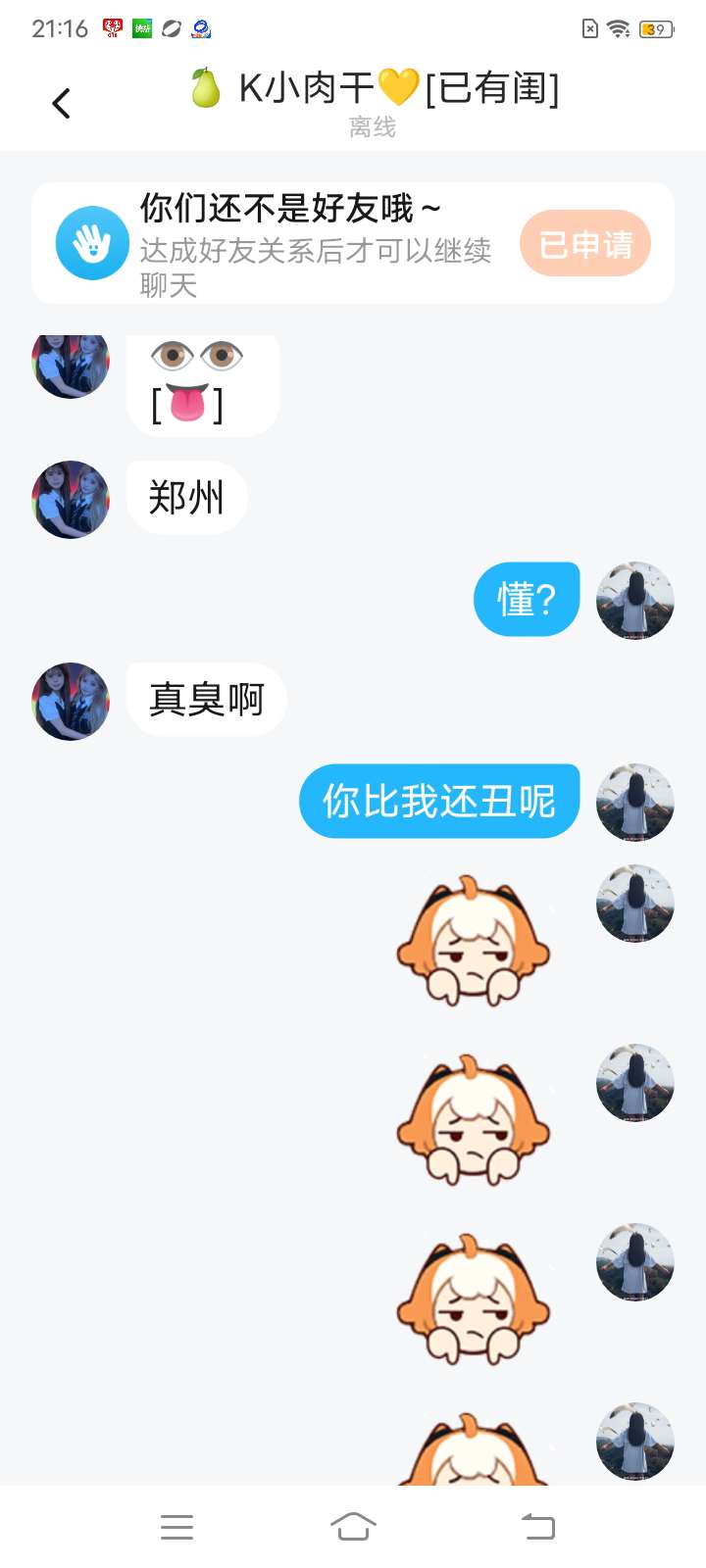Go back from the chat with K小肉干

pos(61,103)
